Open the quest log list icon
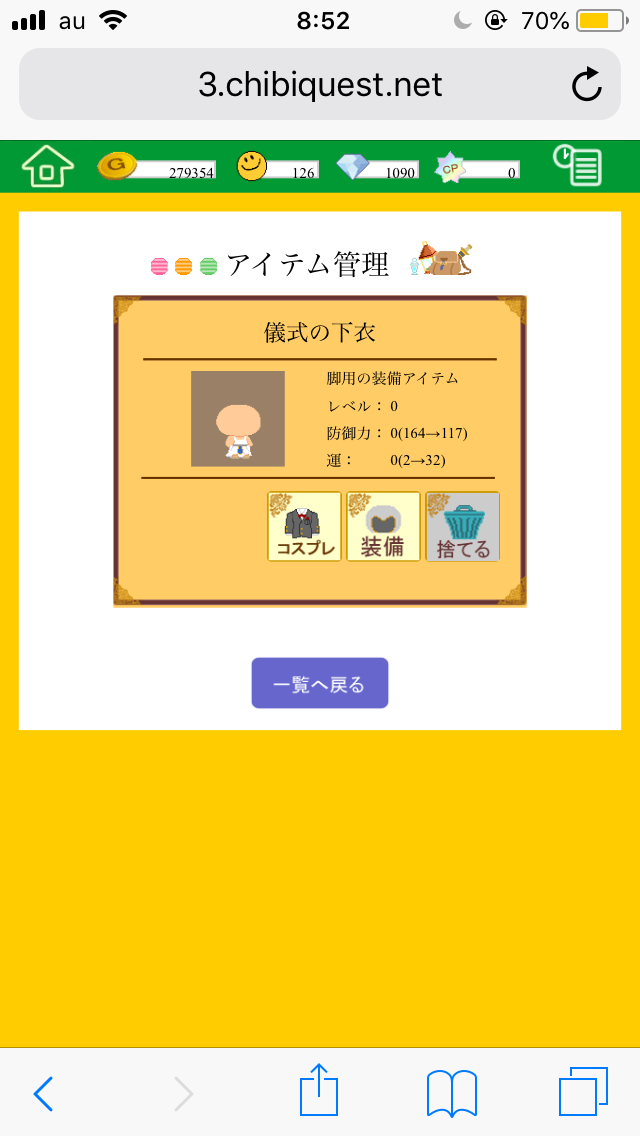Viewport: 640px width, 1136px height. [578, 165]
